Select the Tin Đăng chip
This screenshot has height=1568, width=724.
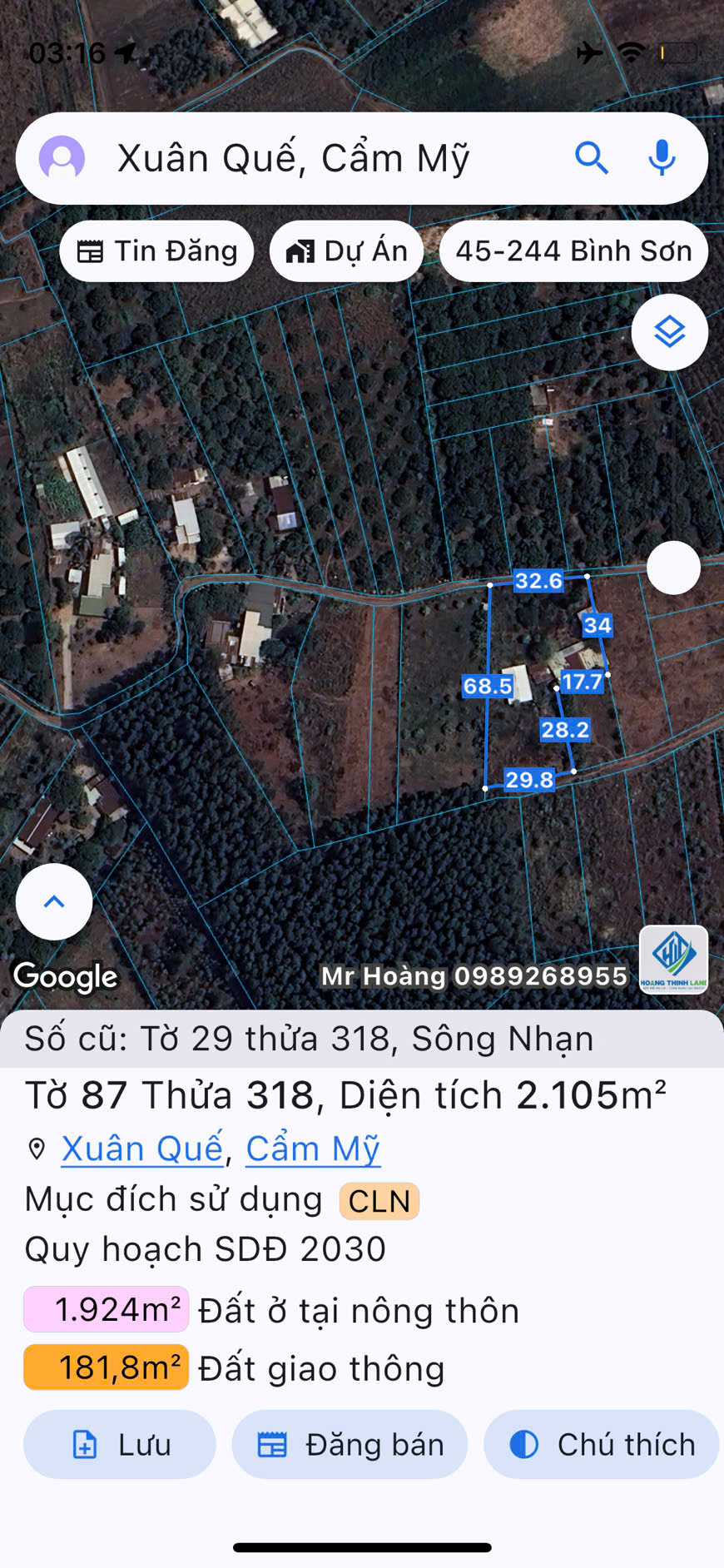click(157, 251)
